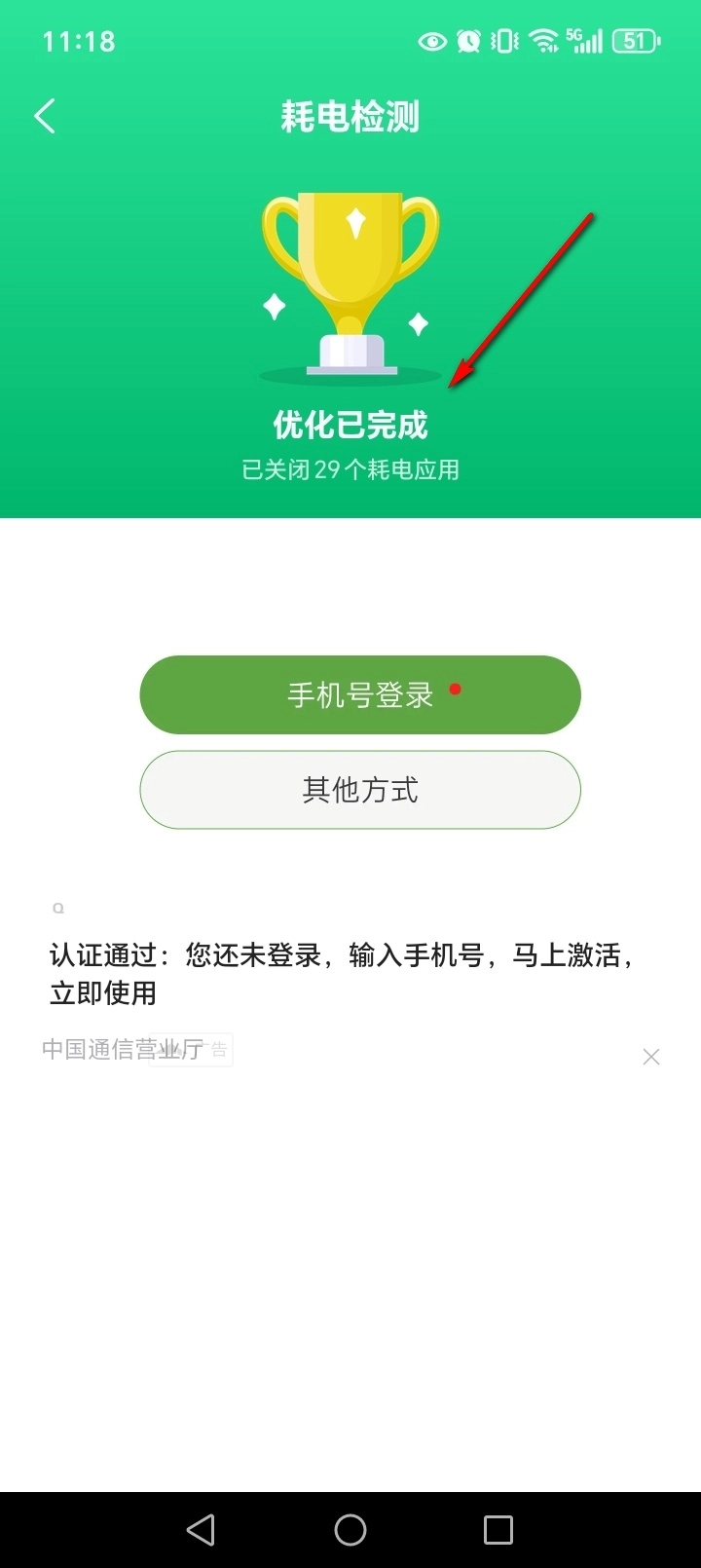Open the 认证通过 ad text
Viewport: 701px width, 1568px height.
tap(341, 973)
